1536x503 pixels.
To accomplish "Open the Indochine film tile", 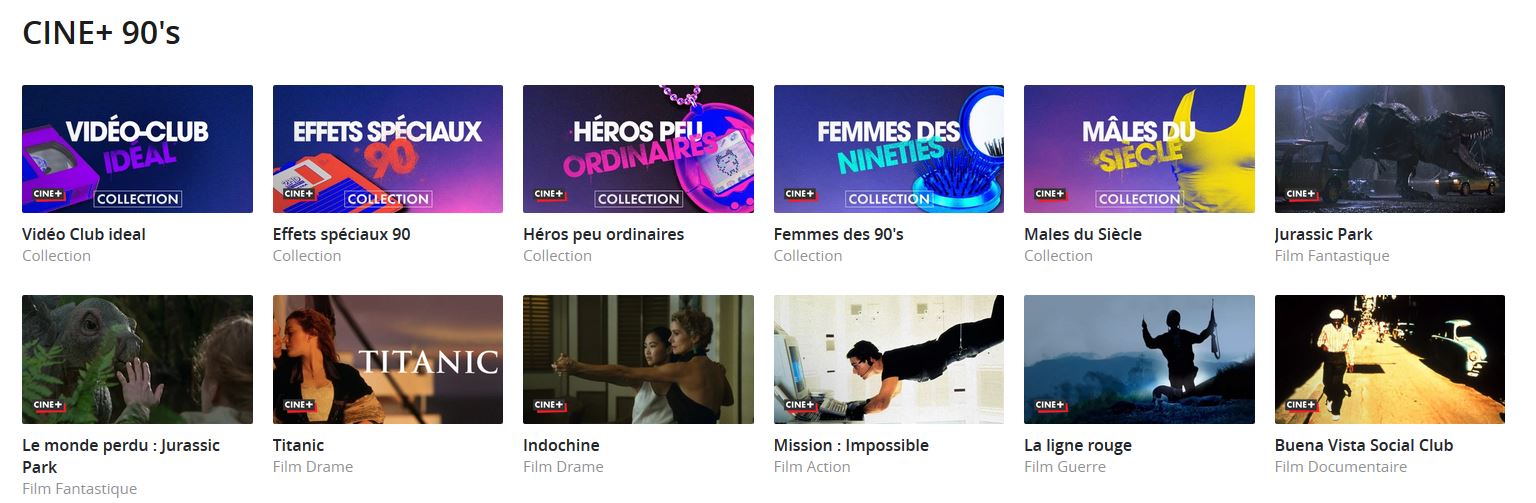I will click(638, 359).
